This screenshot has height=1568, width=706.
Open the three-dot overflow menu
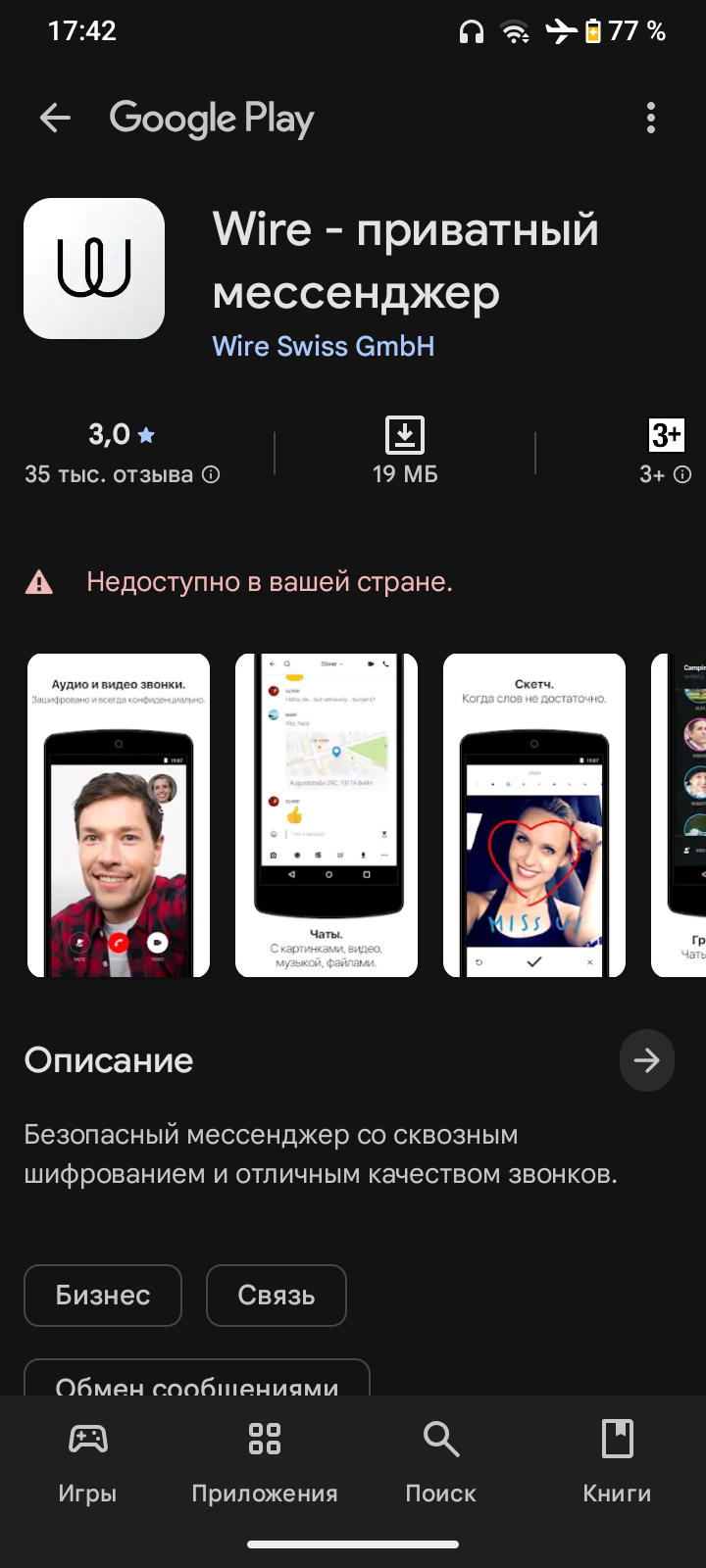(650, 119)
